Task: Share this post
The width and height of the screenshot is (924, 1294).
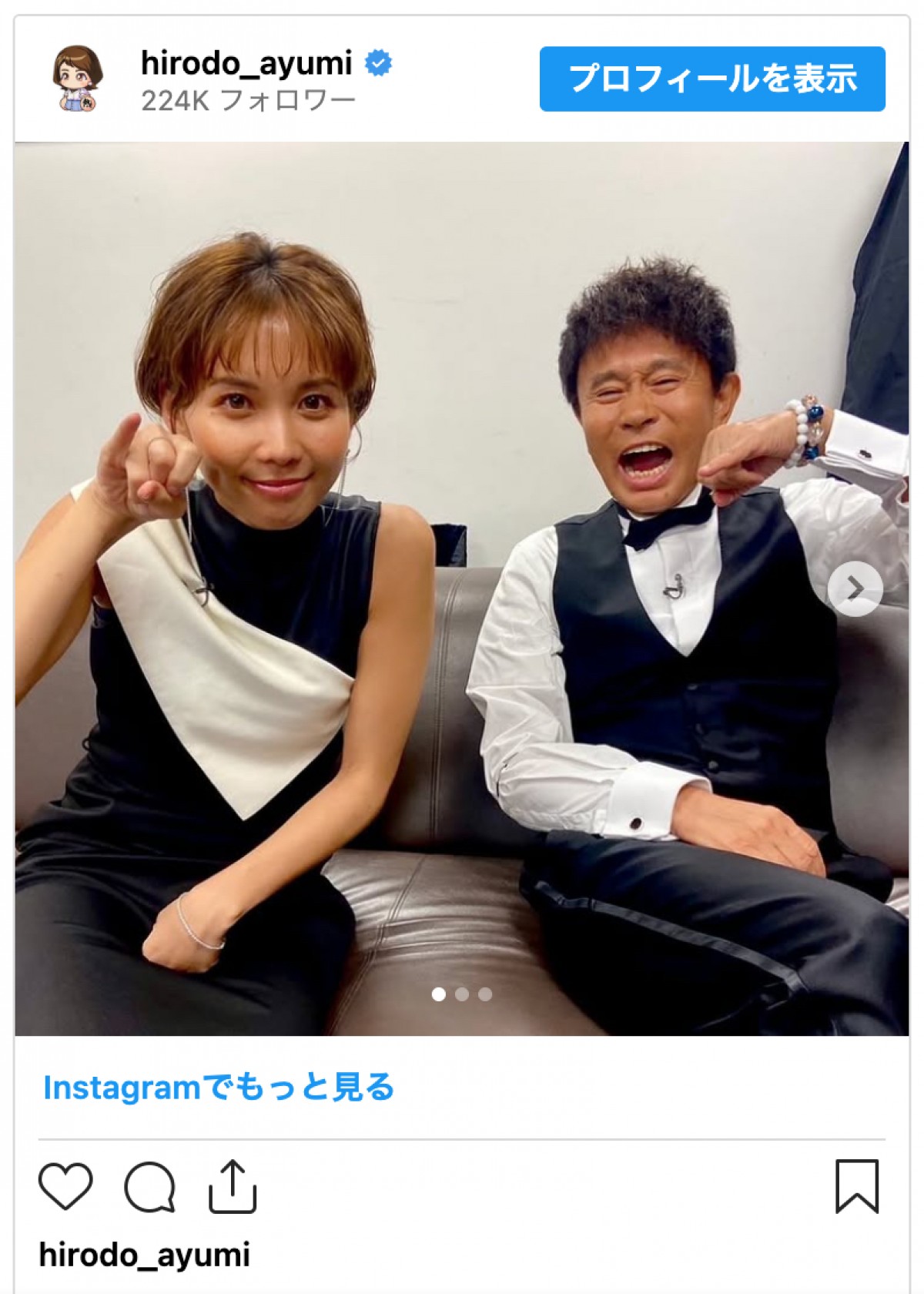Action: click(x=233, y=1186)
